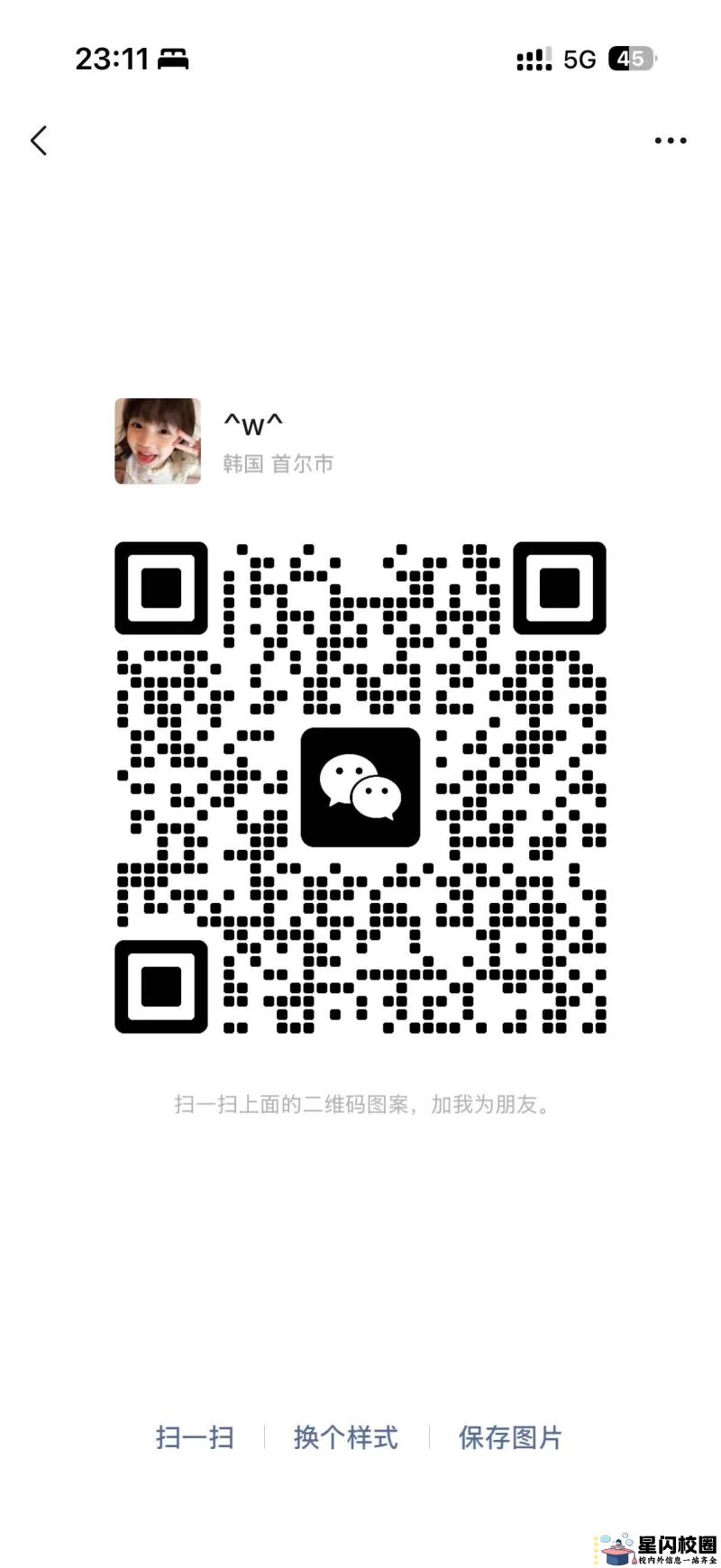Screen dimensions: 721x1568
Task: Save the QR image with 保存图片
Action: point(510,1437)
